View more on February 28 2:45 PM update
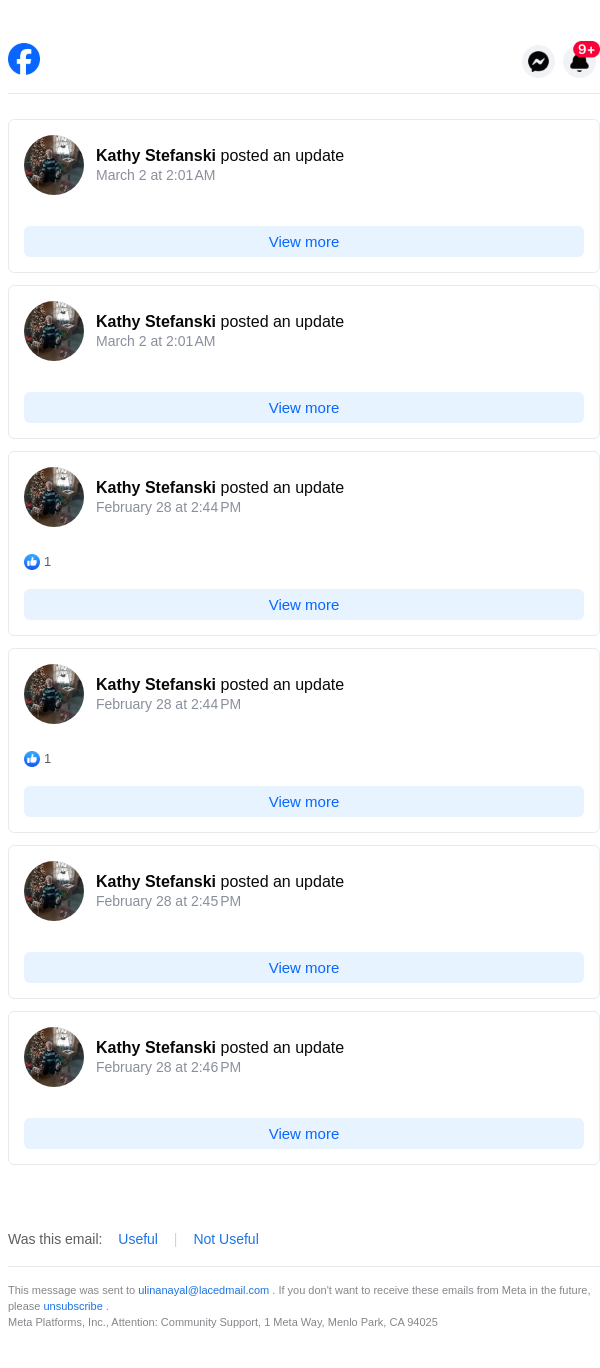 point(304,967)
